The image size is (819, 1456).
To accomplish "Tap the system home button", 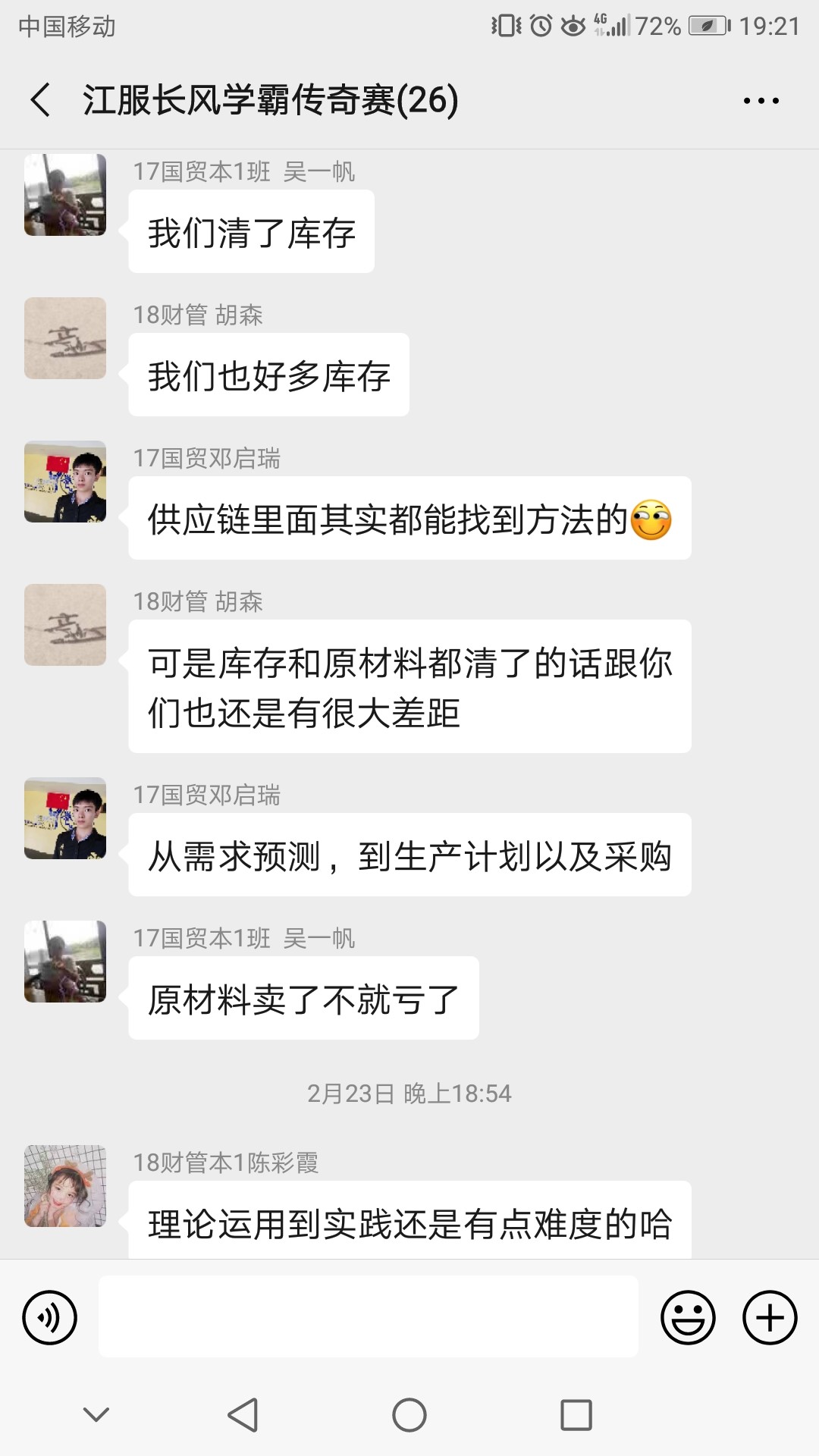I will coord(409,1415).
